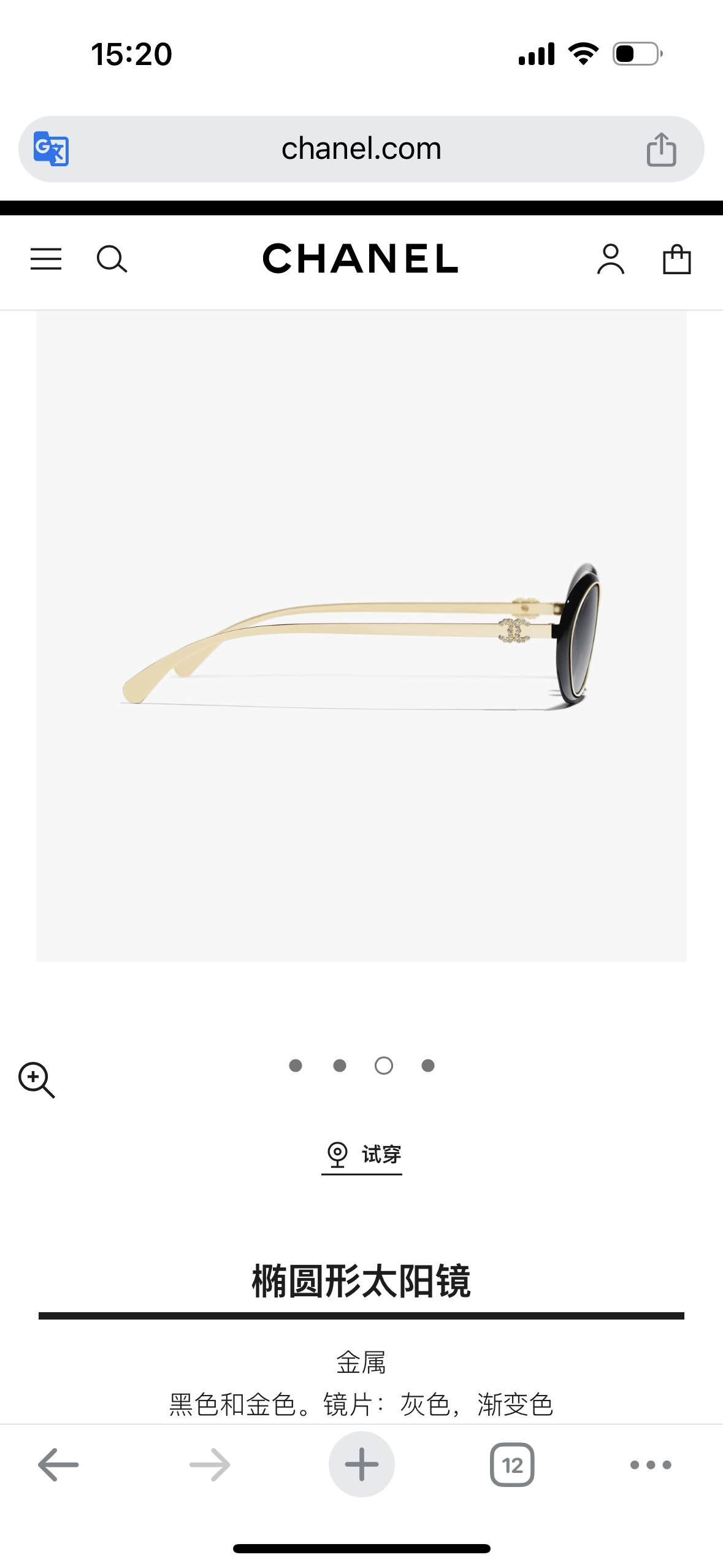
Task: Open the shopping bag
Action: (x=677, y=260)
